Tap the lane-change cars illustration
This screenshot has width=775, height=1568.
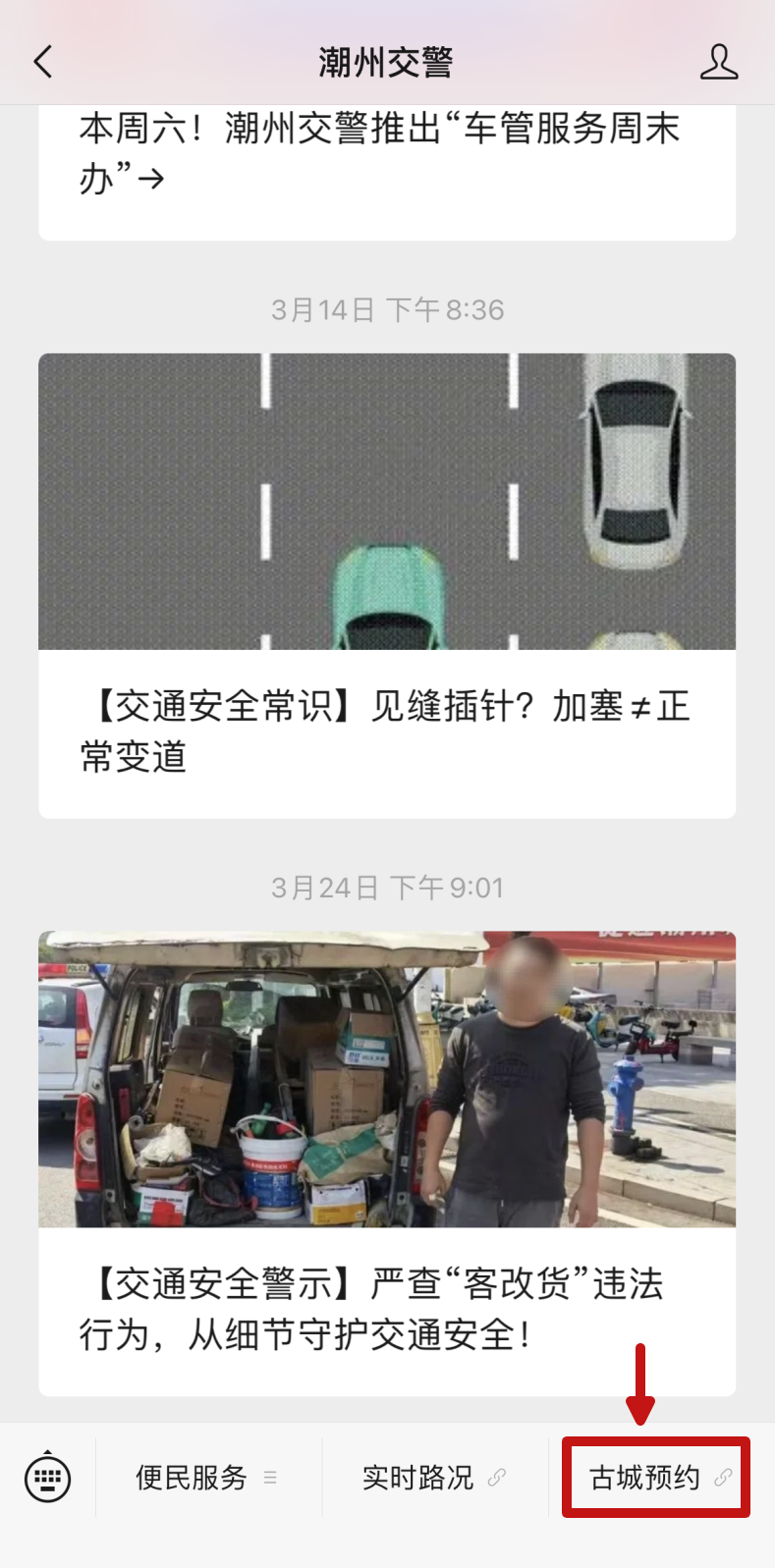tap(386, 502)
